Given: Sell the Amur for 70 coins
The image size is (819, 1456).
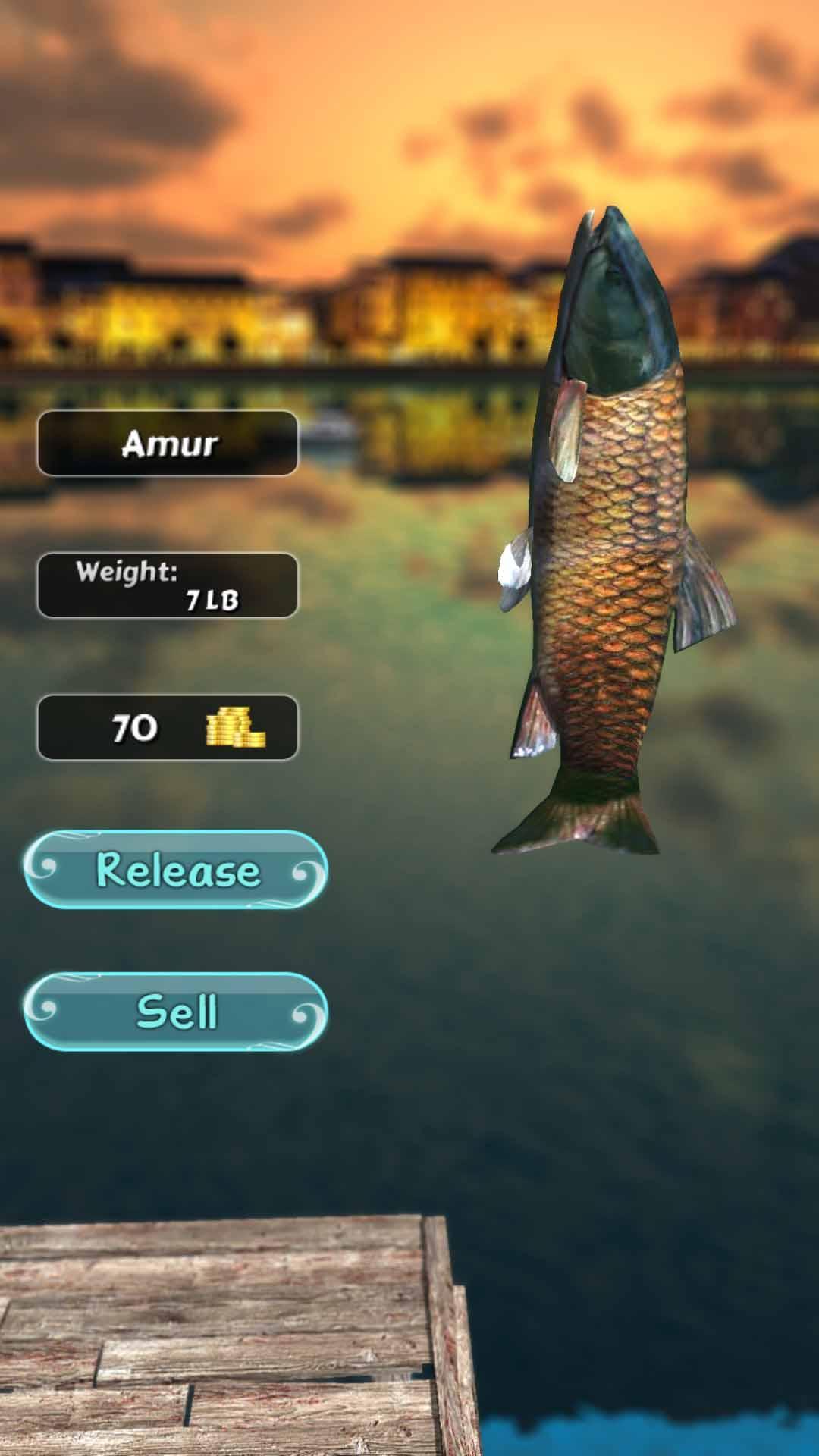Looking at the screenshot, I should (x=176, y=1012).
